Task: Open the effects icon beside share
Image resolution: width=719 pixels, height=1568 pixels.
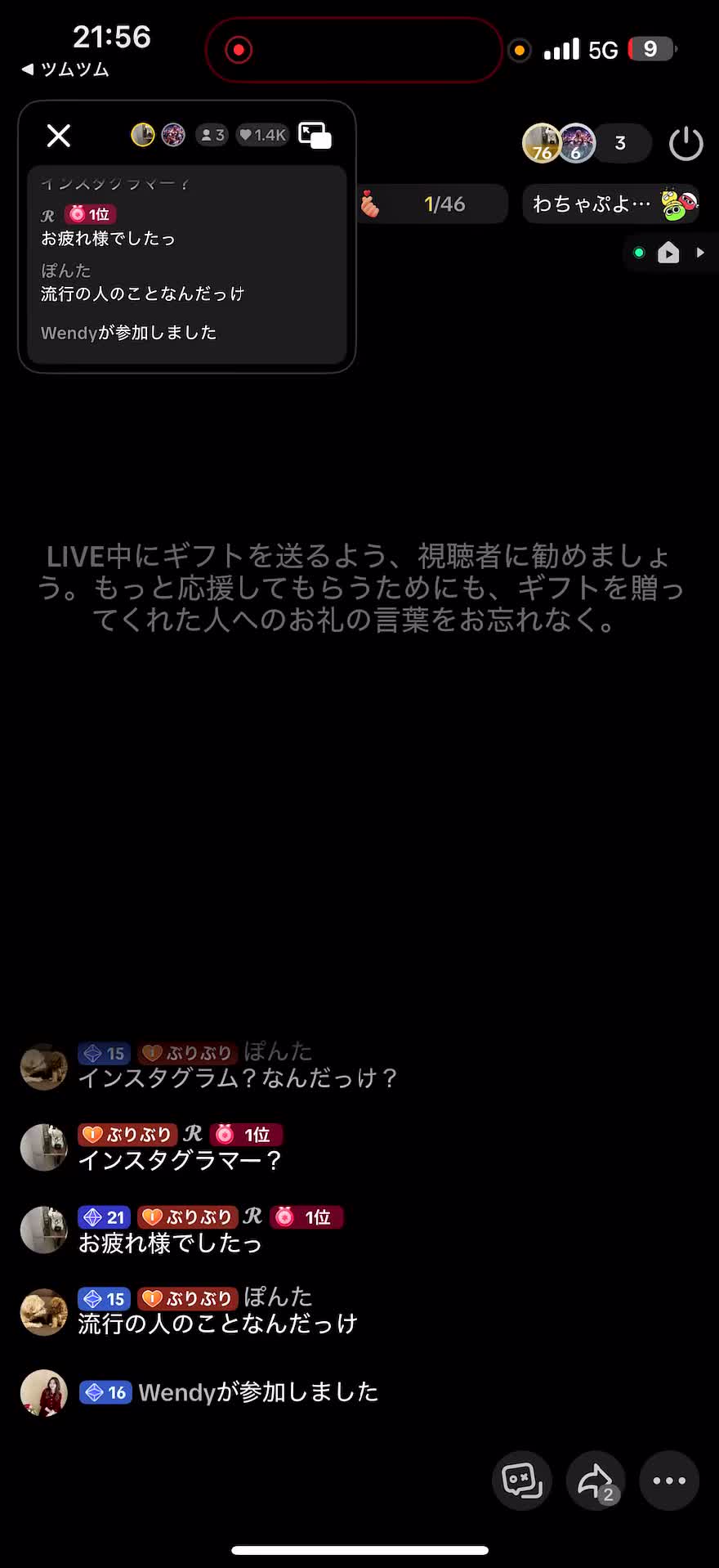Action: coord(522,1481)
